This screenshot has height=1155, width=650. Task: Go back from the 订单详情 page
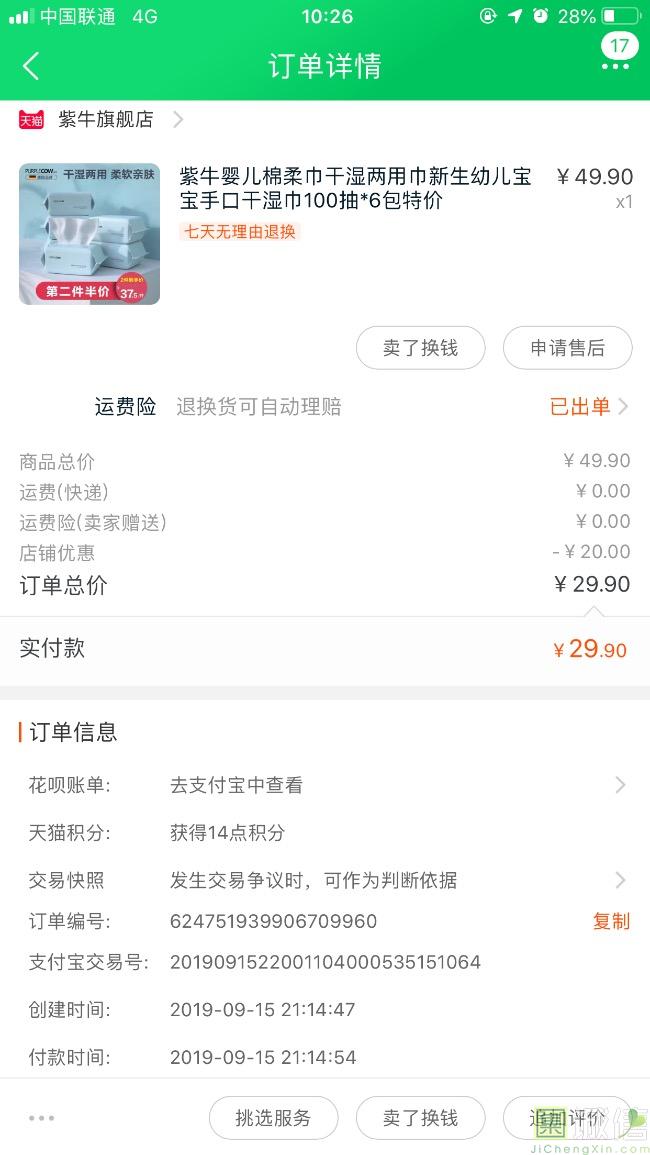point(31,66)
